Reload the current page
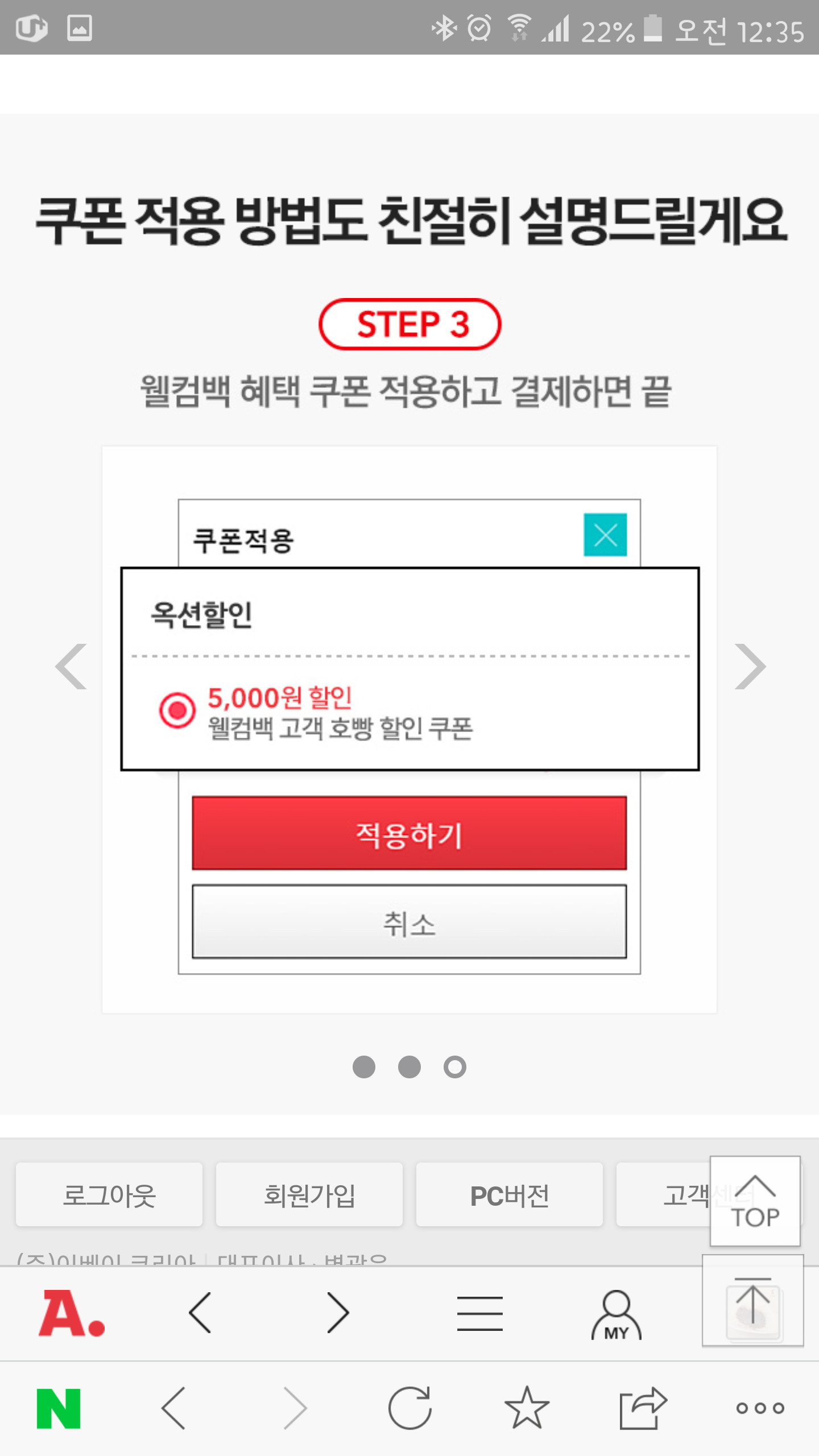Image resolution: width=819 pixels, height=1456 pixels. coord(409,1408)
